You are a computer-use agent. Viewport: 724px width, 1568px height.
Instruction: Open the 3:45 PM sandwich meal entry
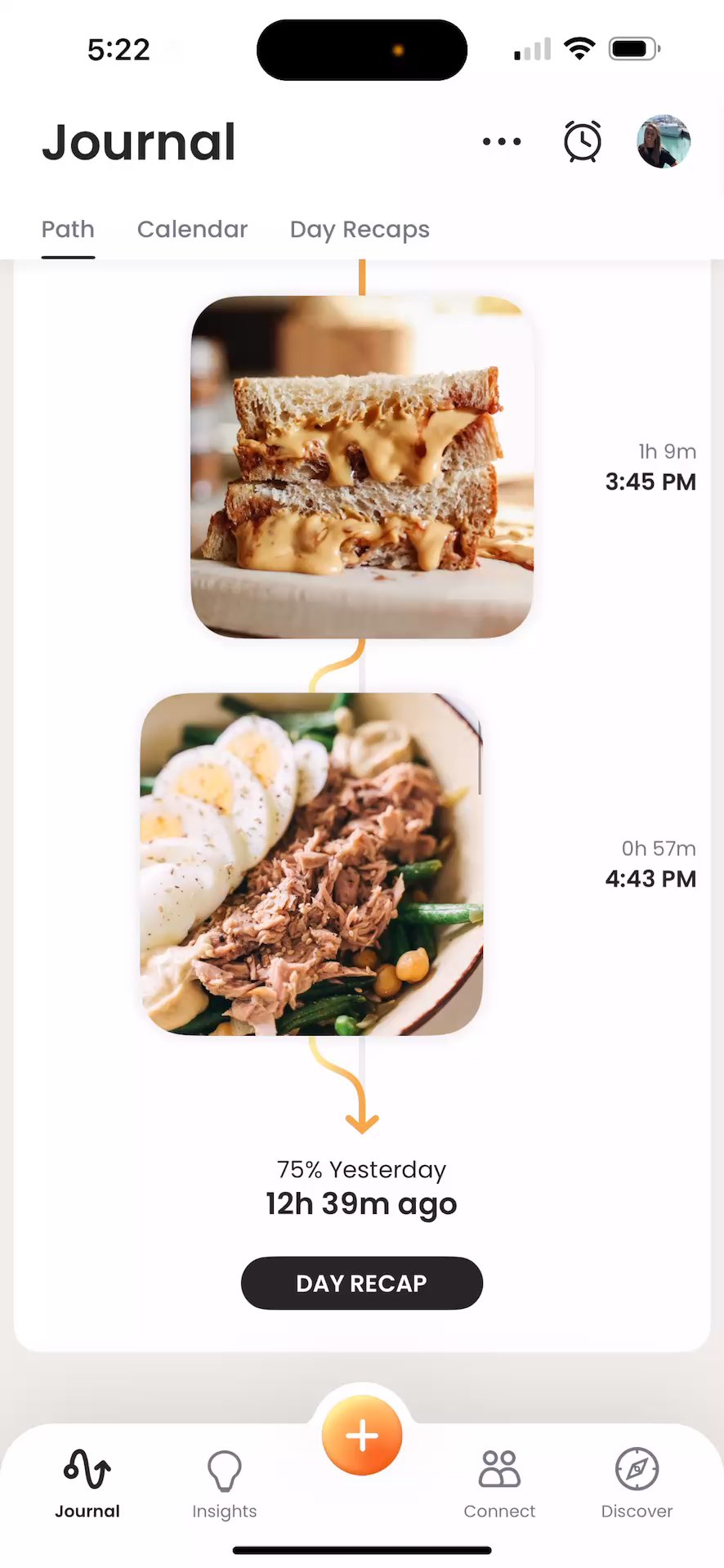point(362,467)
